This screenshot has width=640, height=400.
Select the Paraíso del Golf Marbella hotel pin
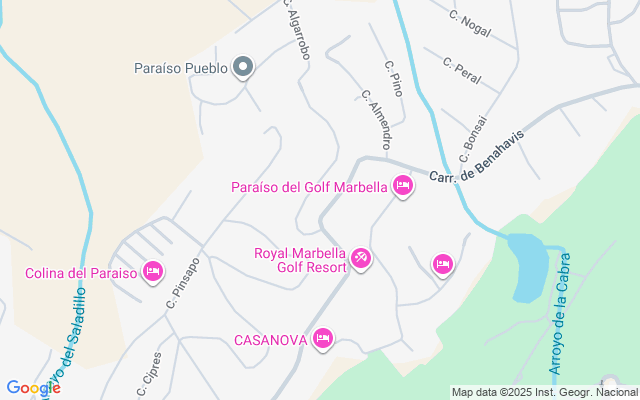tap(402, 186)
